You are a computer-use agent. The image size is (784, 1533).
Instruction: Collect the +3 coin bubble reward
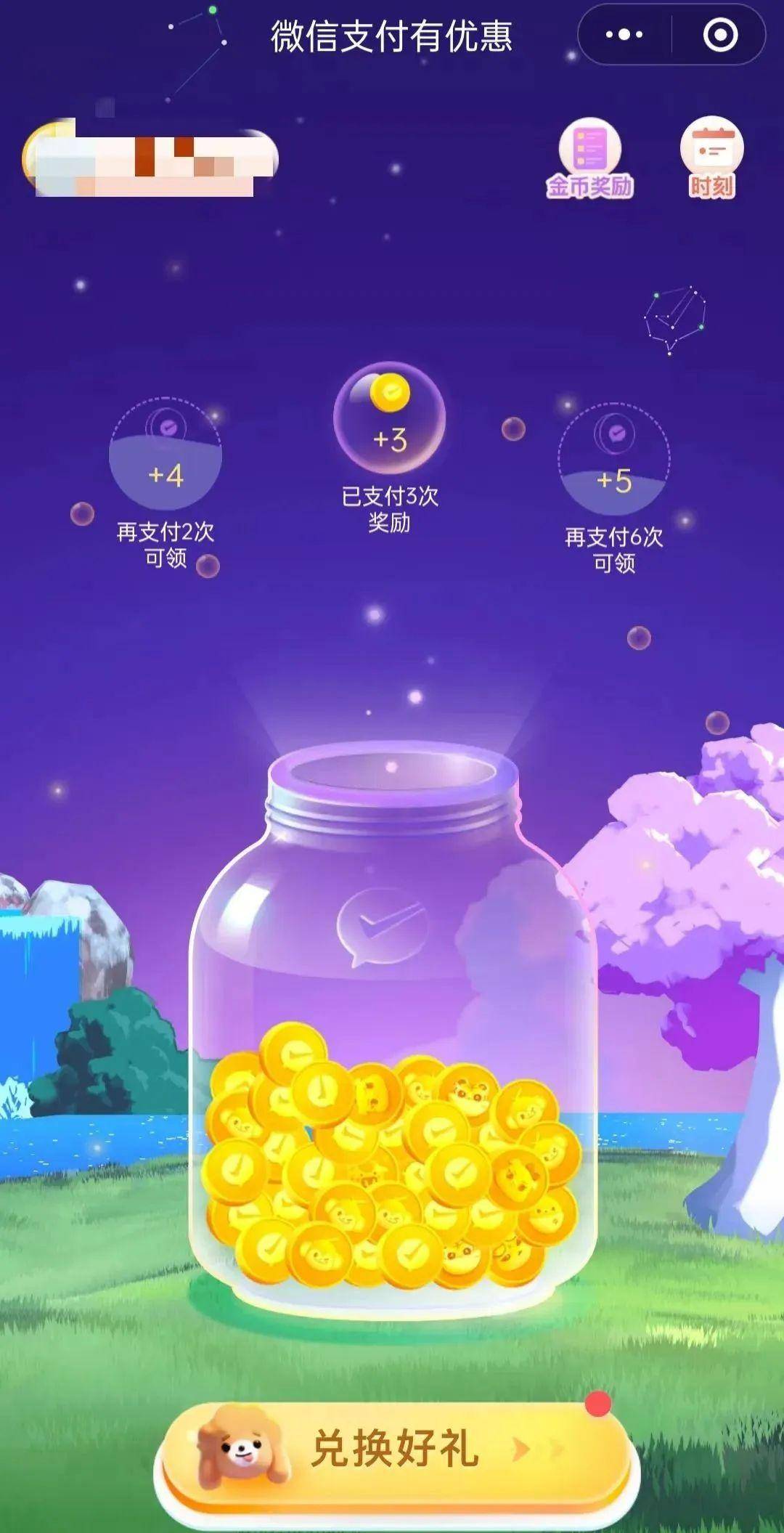click(390, 418)
